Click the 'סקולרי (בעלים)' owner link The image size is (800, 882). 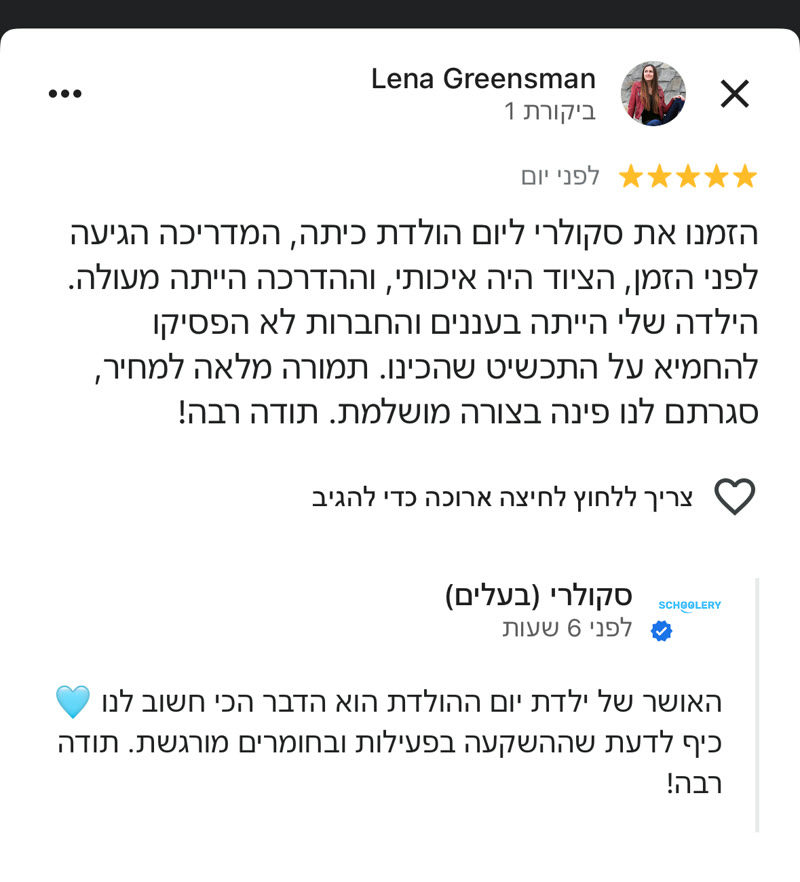tap(540, 592)
